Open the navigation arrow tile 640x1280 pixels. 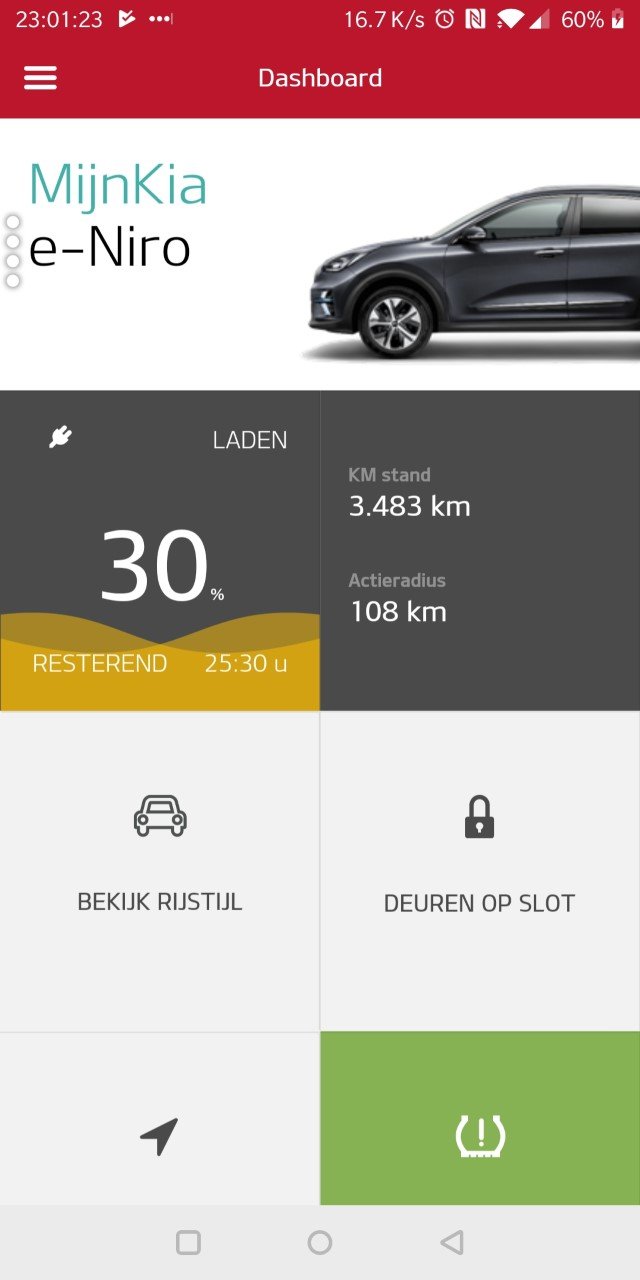160,1135
